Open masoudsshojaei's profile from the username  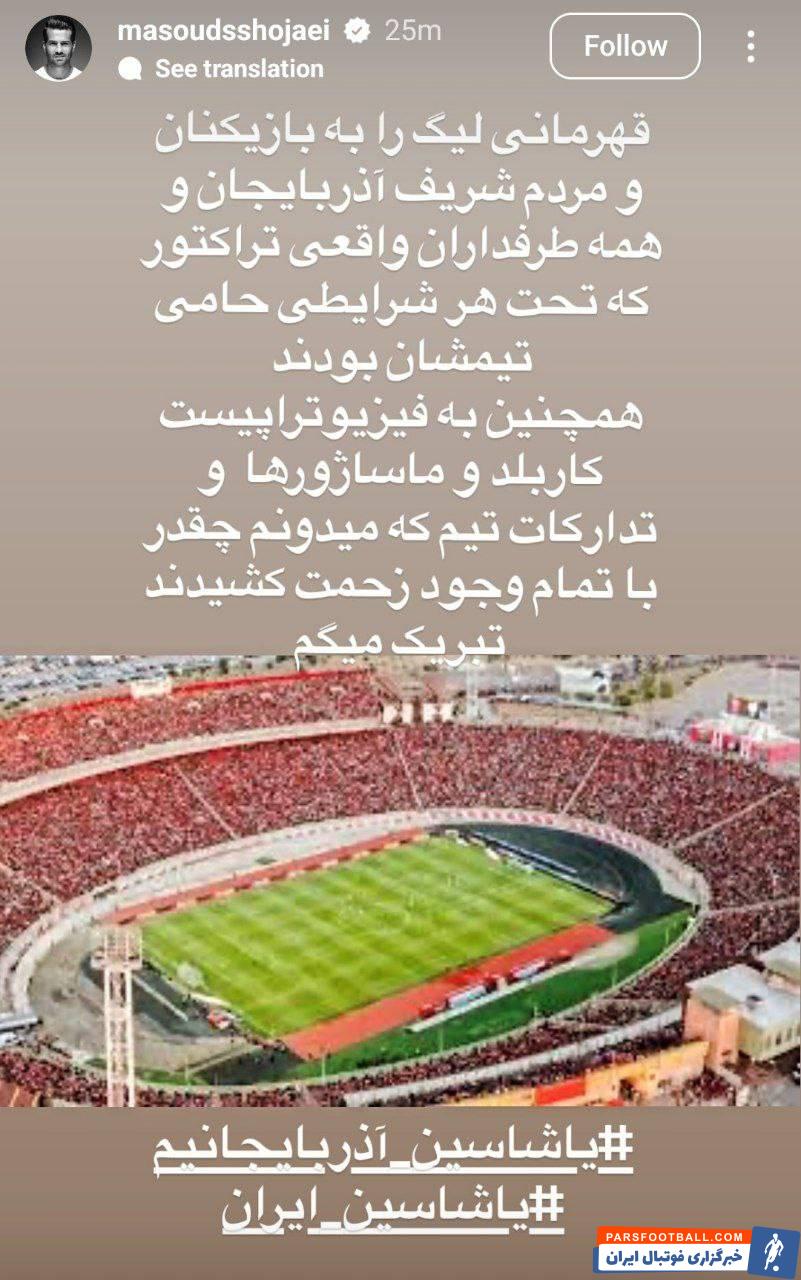tap(230, 30)
